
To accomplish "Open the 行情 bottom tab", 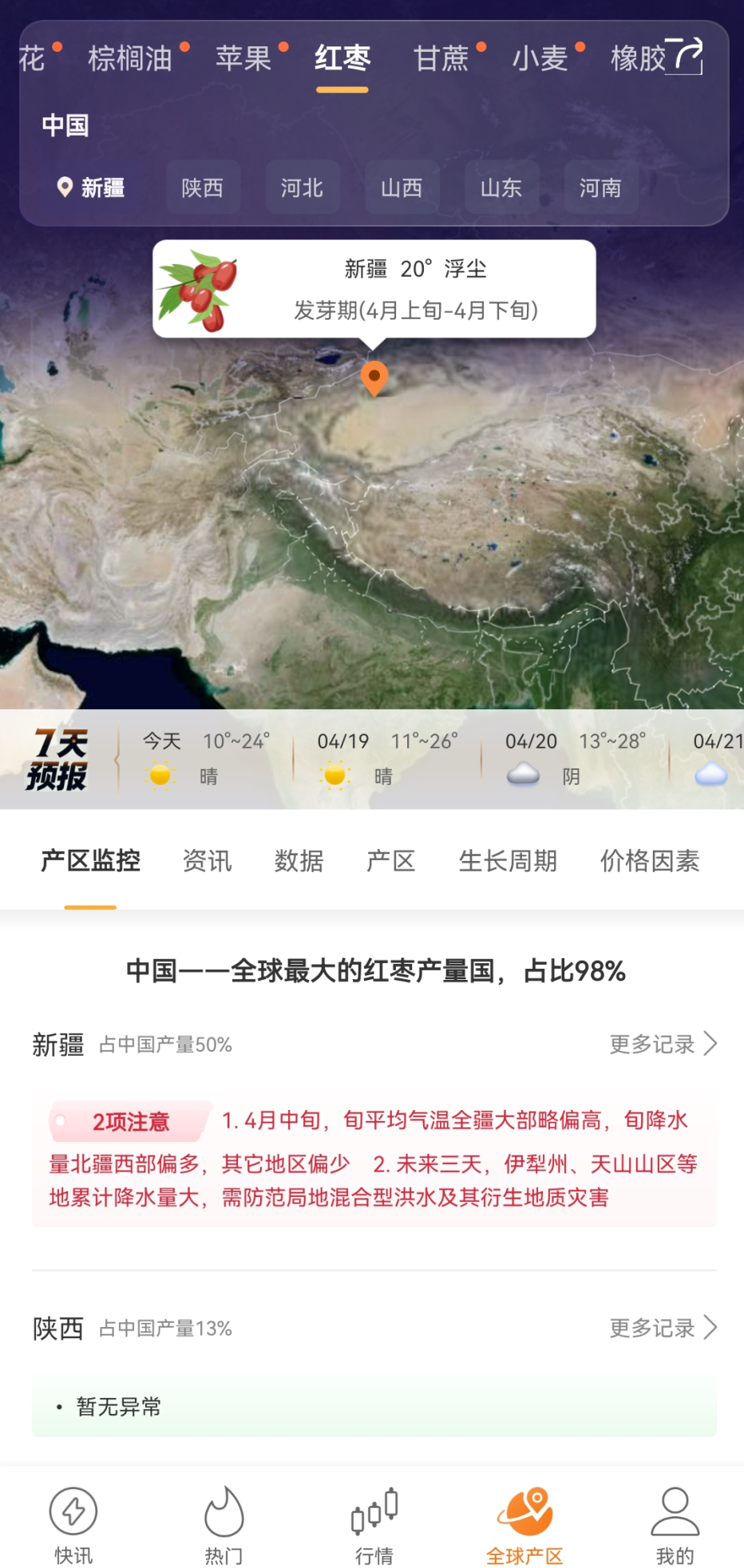I will coord(374,1526).
